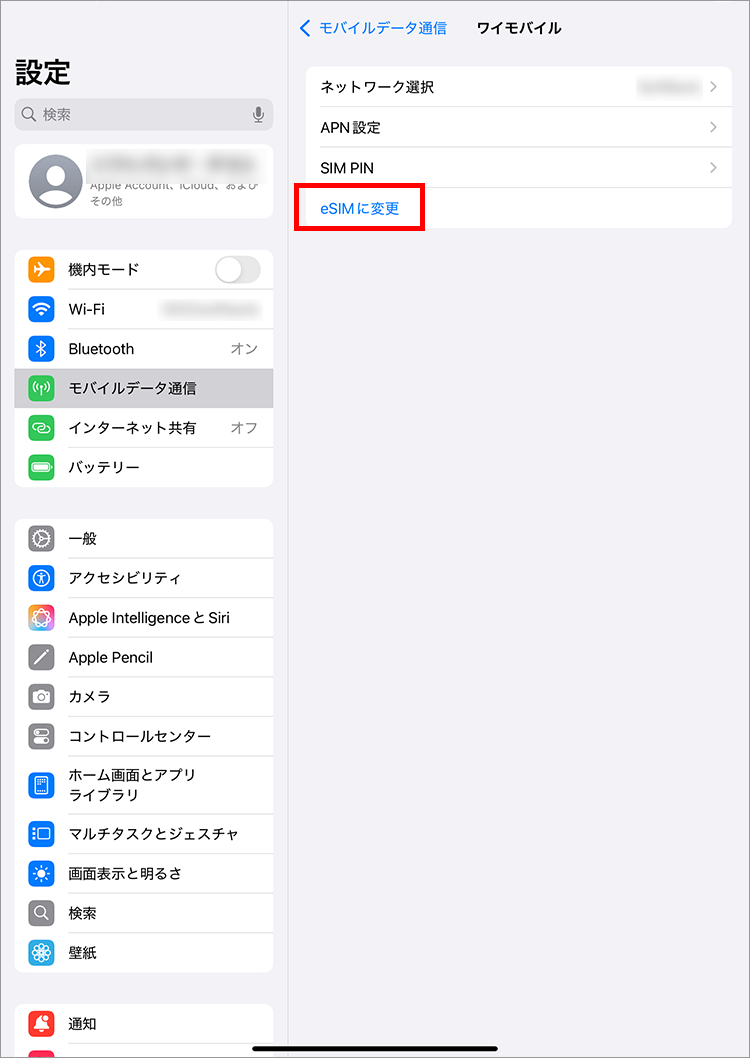Open SIM PIN settings
The height and width of the screenshot is (1058, 750).
point(518,168)
